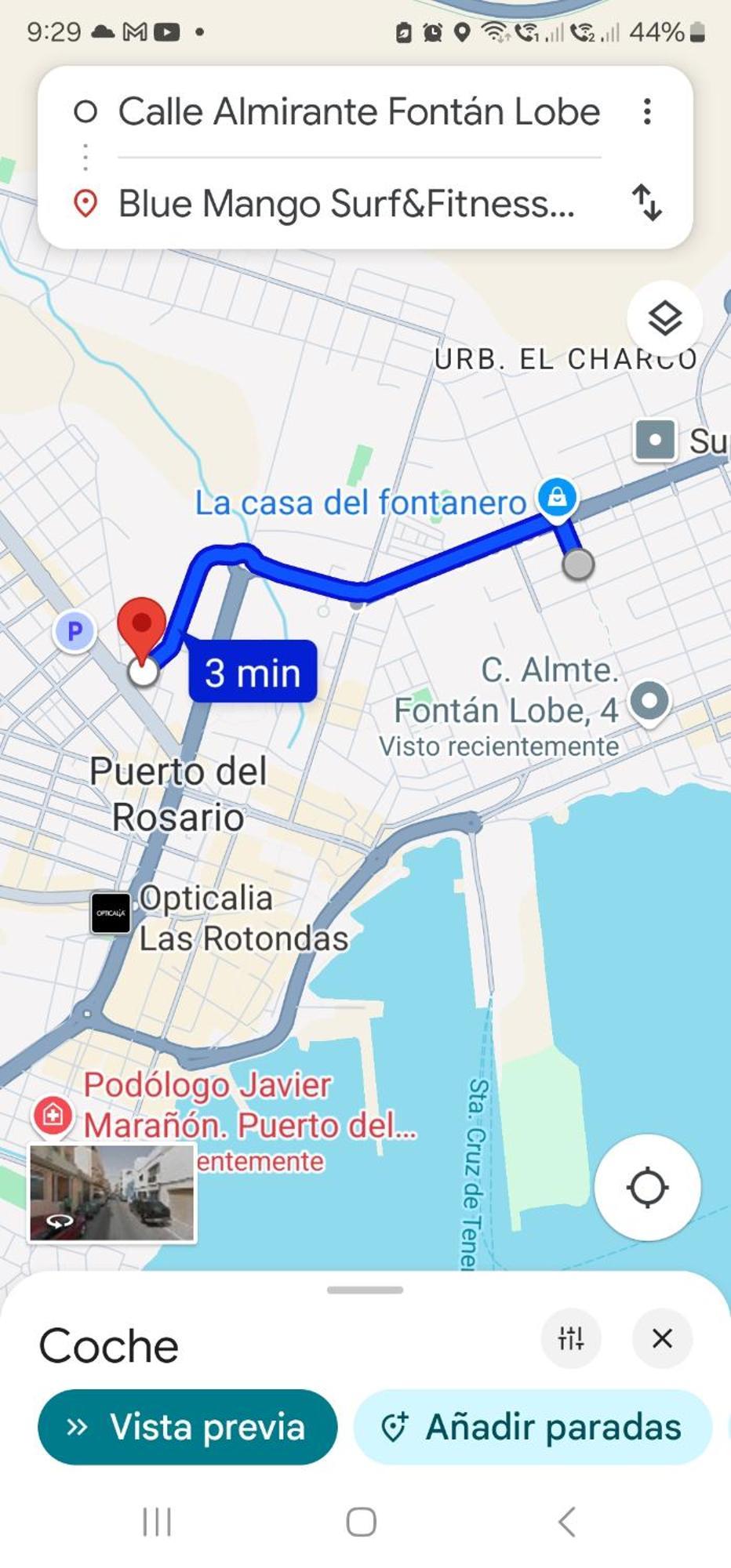Edit the starting point Calle Almirante Fontán Lobe

[x=358, y=112]
